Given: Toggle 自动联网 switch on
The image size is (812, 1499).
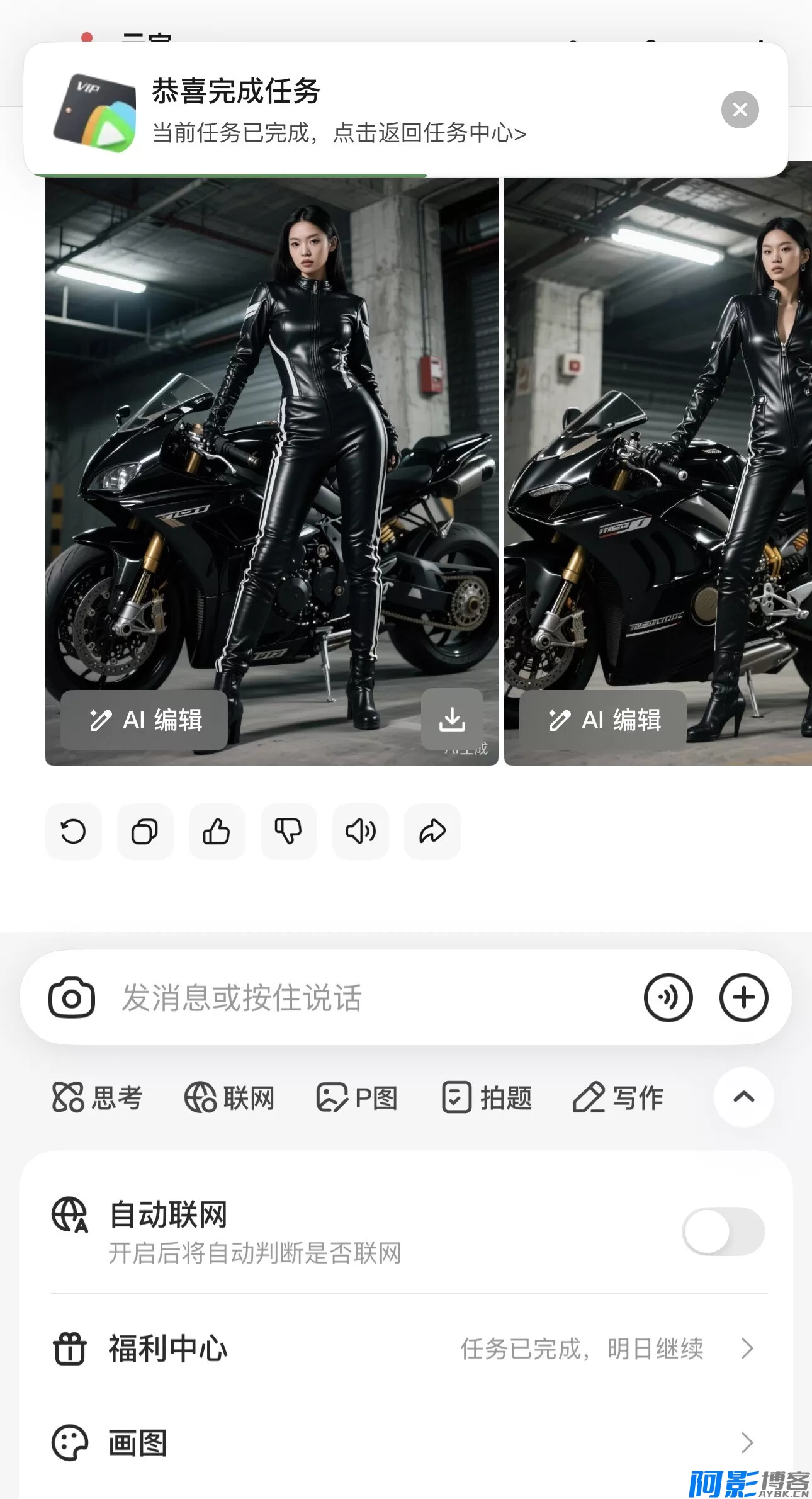Looking at the screenshot, I should (723, 1231).
